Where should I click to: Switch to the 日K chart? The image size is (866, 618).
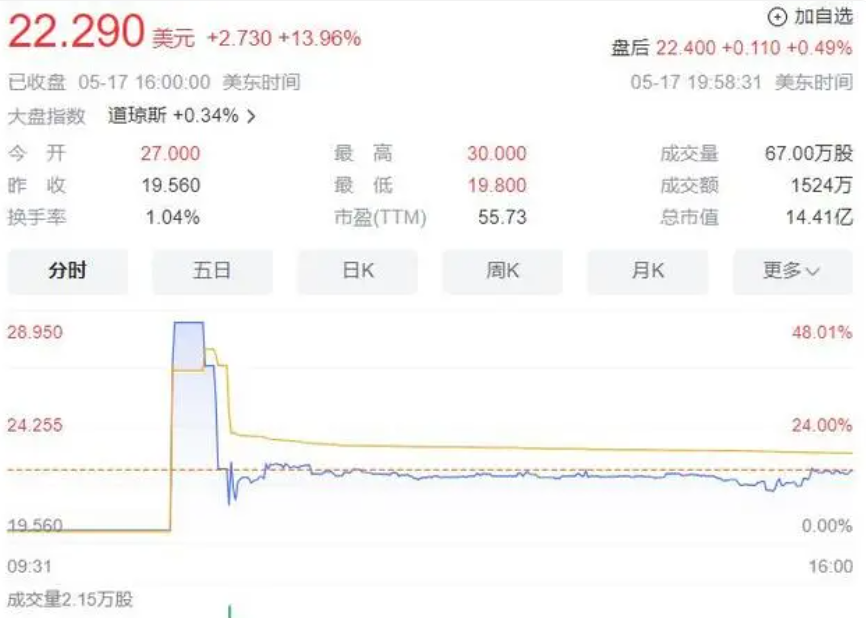357,271
